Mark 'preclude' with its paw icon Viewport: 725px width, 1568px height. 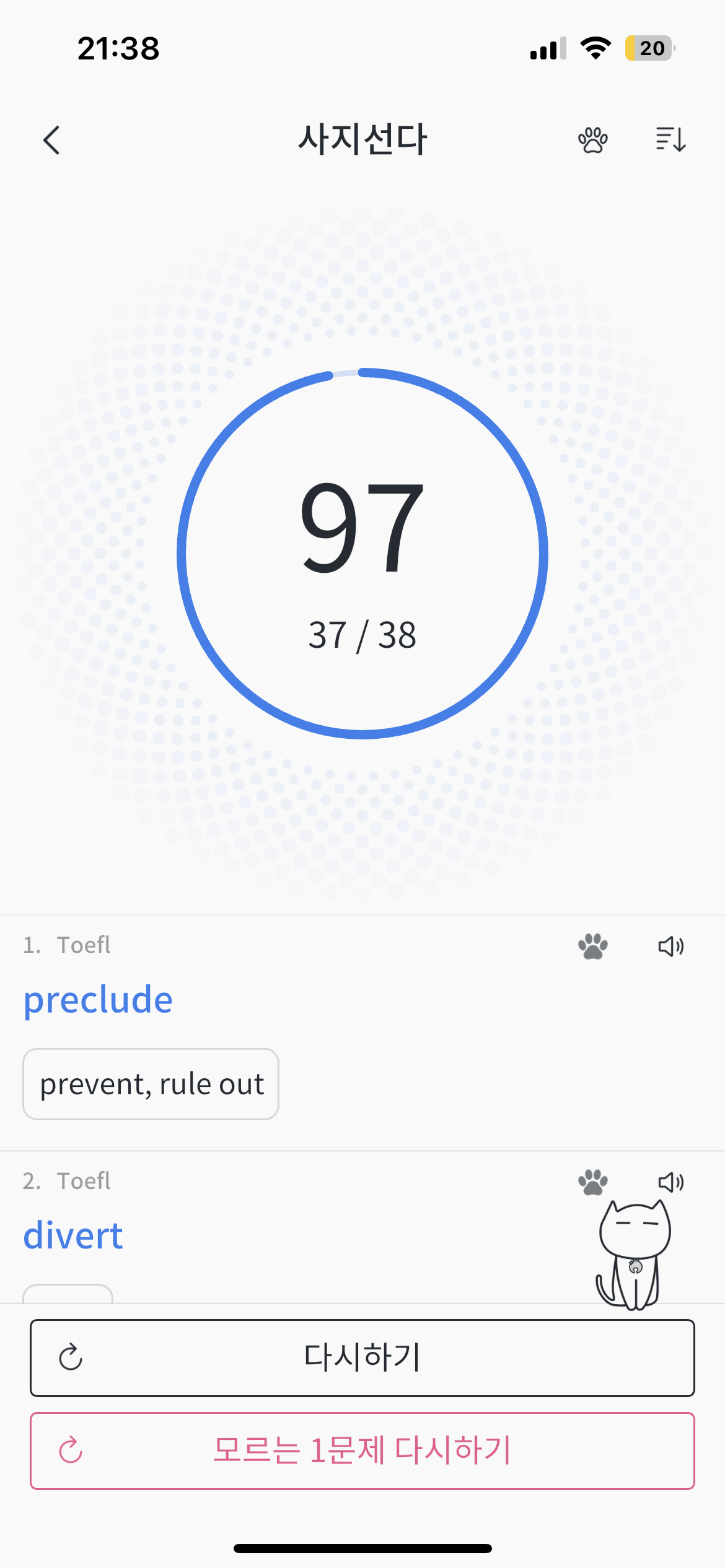point(592,946)
